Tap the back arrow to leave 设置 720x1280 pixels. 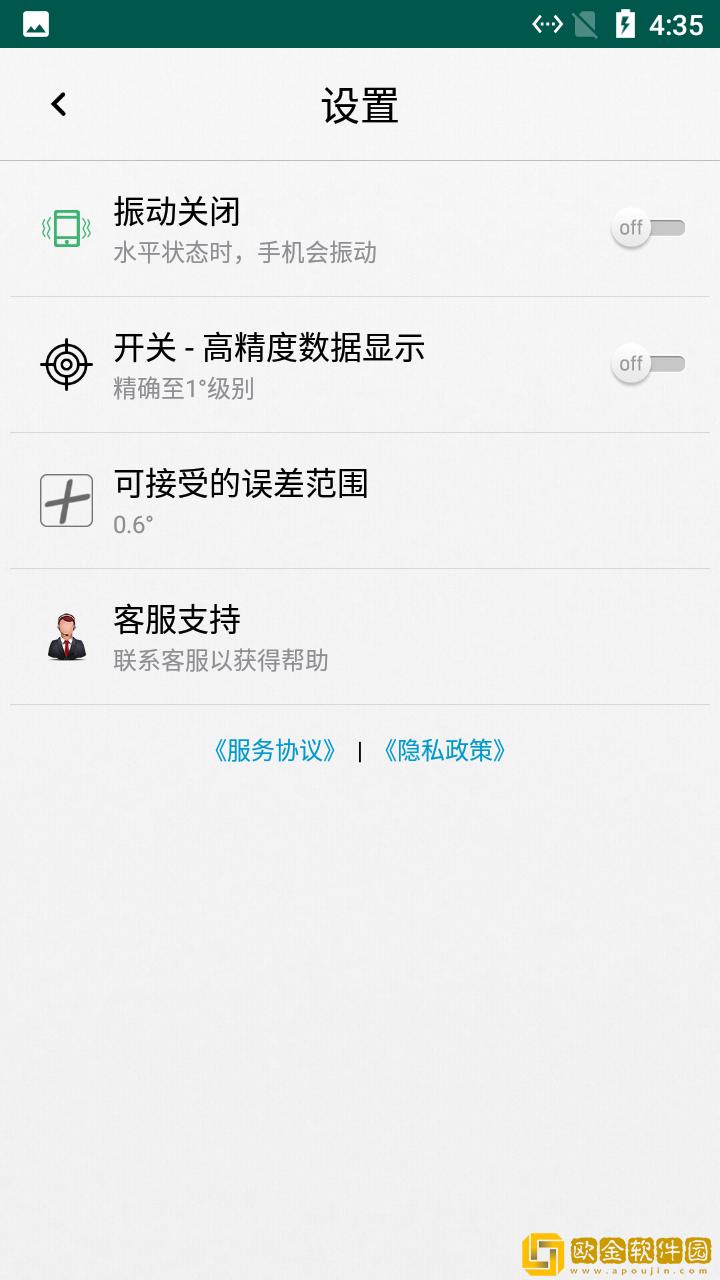coord(57,103)
